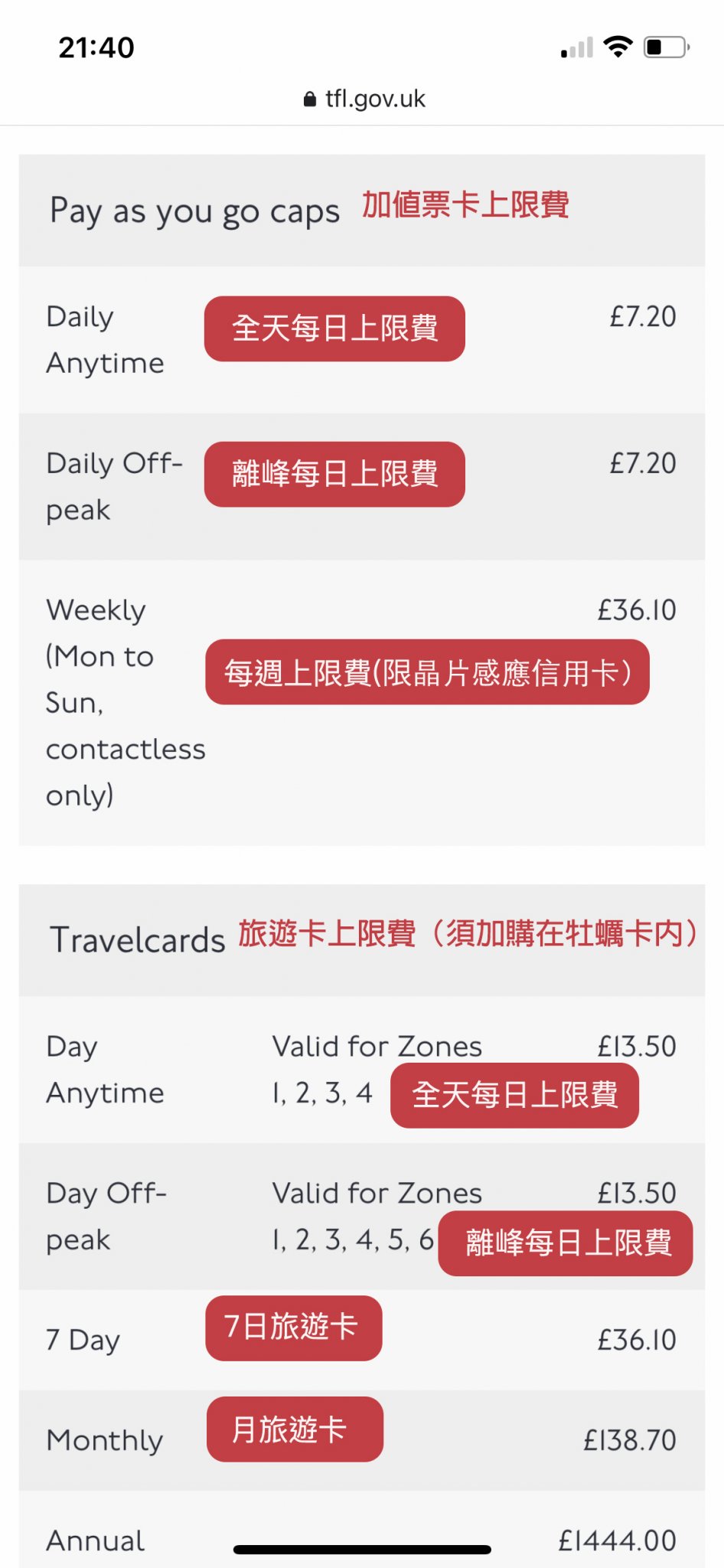This screenshot has width=724, height=1568.
Task: Tap the tfl.gov.uk address bar
Action: click(x=364, y=99)
